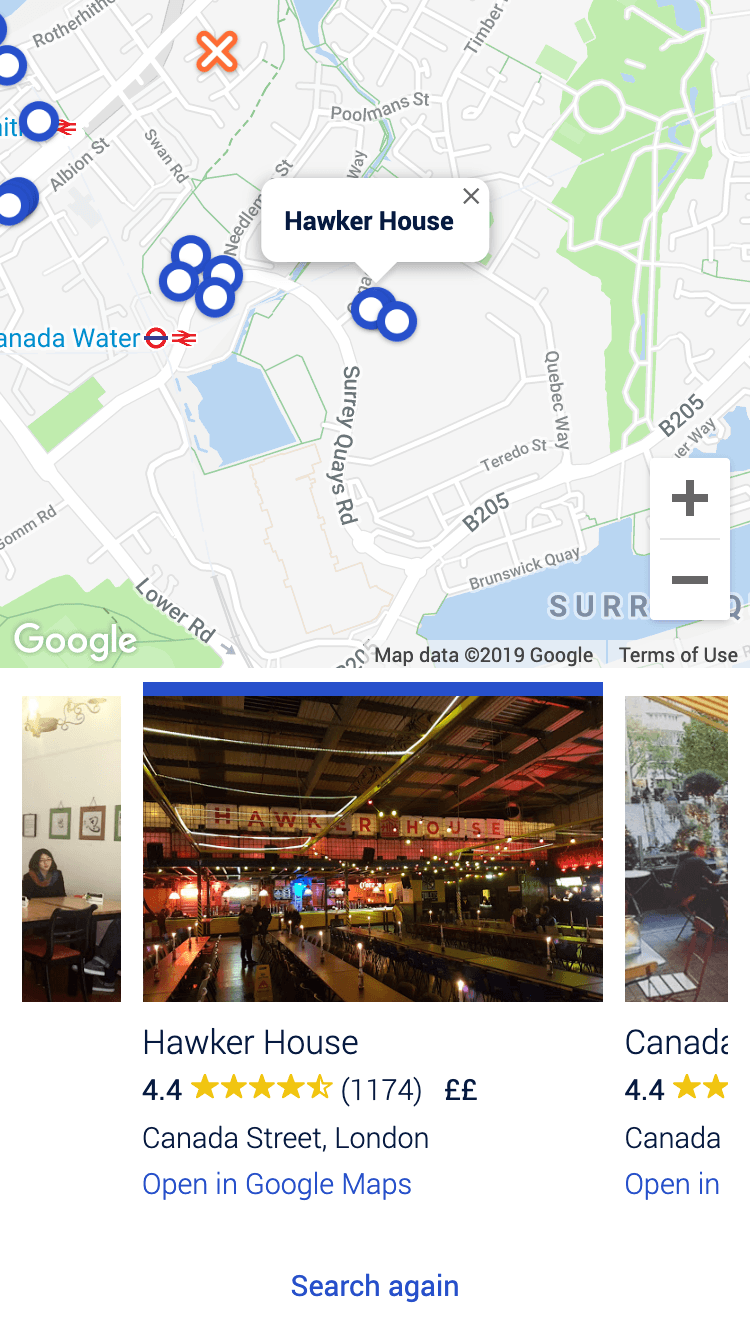Image resolution: width=750 pixels, height=1334 pixels.
Task: Close the Hawker House map popup
Action: [471, 197]
